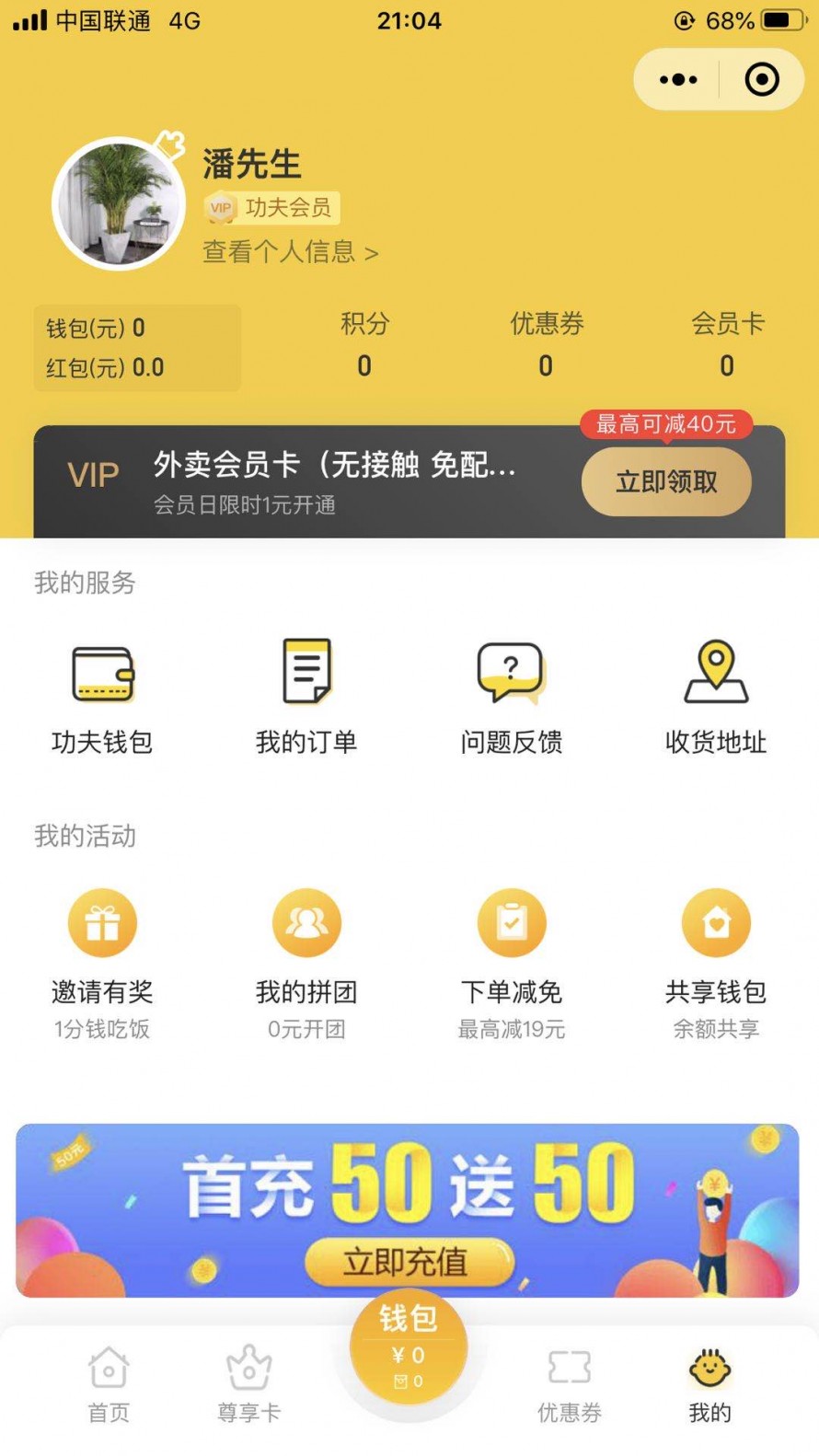Screen dimensions: 819x1456
Task: Close the mini program via the circle icon
Action: [x=761, y=80]
